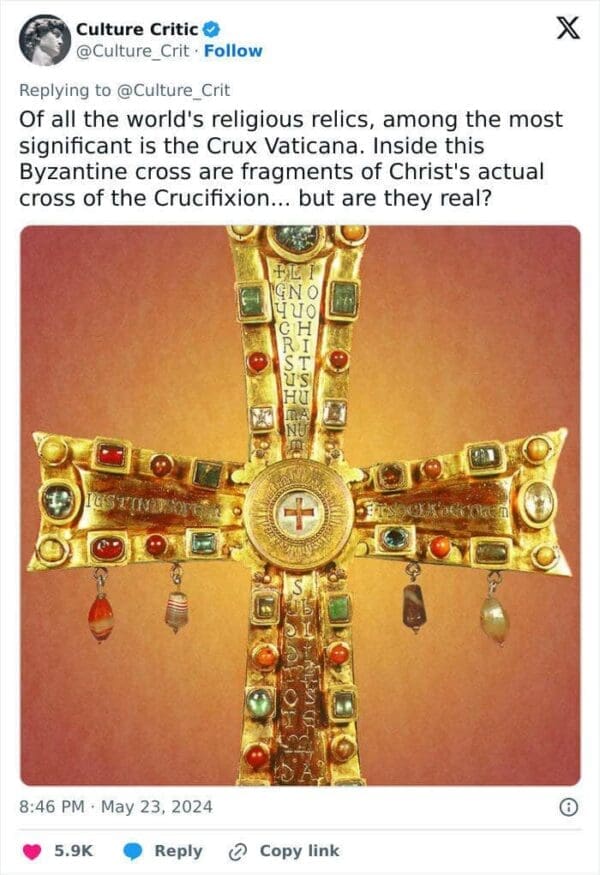Open the Crux Vaticana cross photo
The height and width of the screenshot is (875, 600).
[x=300, y=505]
